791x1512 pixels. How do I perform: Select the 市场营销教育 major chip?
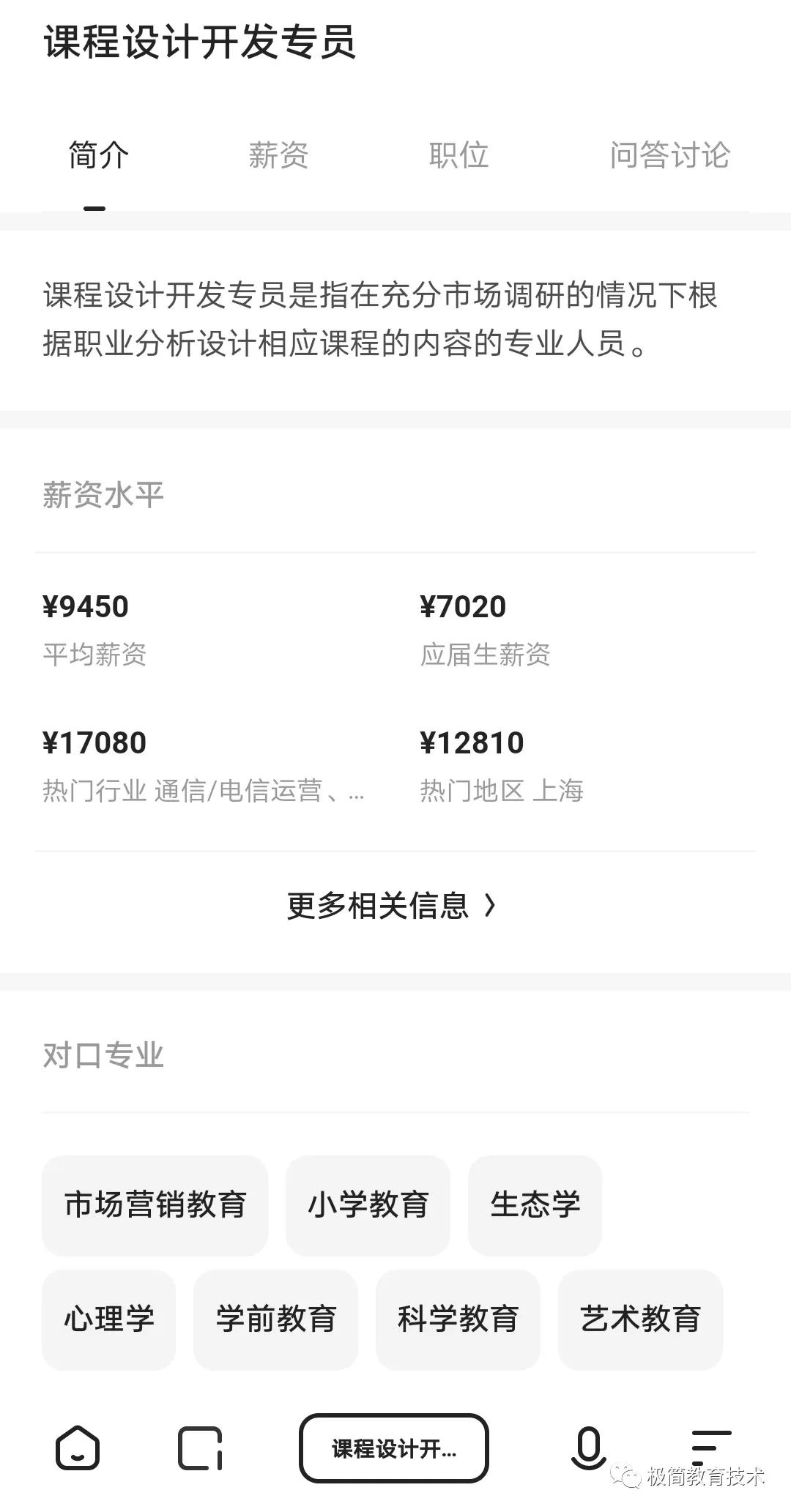tap(155, 1205)
